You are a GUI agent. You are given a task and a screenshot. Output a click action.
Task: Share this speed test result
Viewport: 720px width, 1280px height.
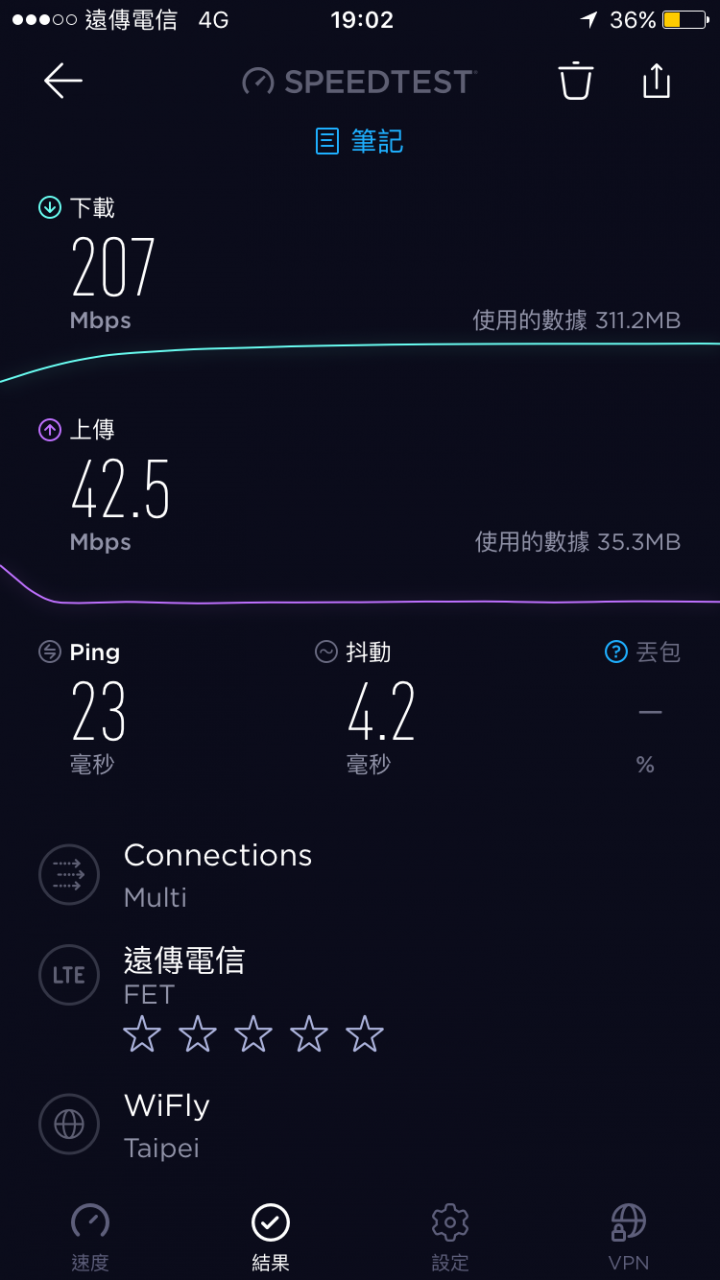(656, 81)
